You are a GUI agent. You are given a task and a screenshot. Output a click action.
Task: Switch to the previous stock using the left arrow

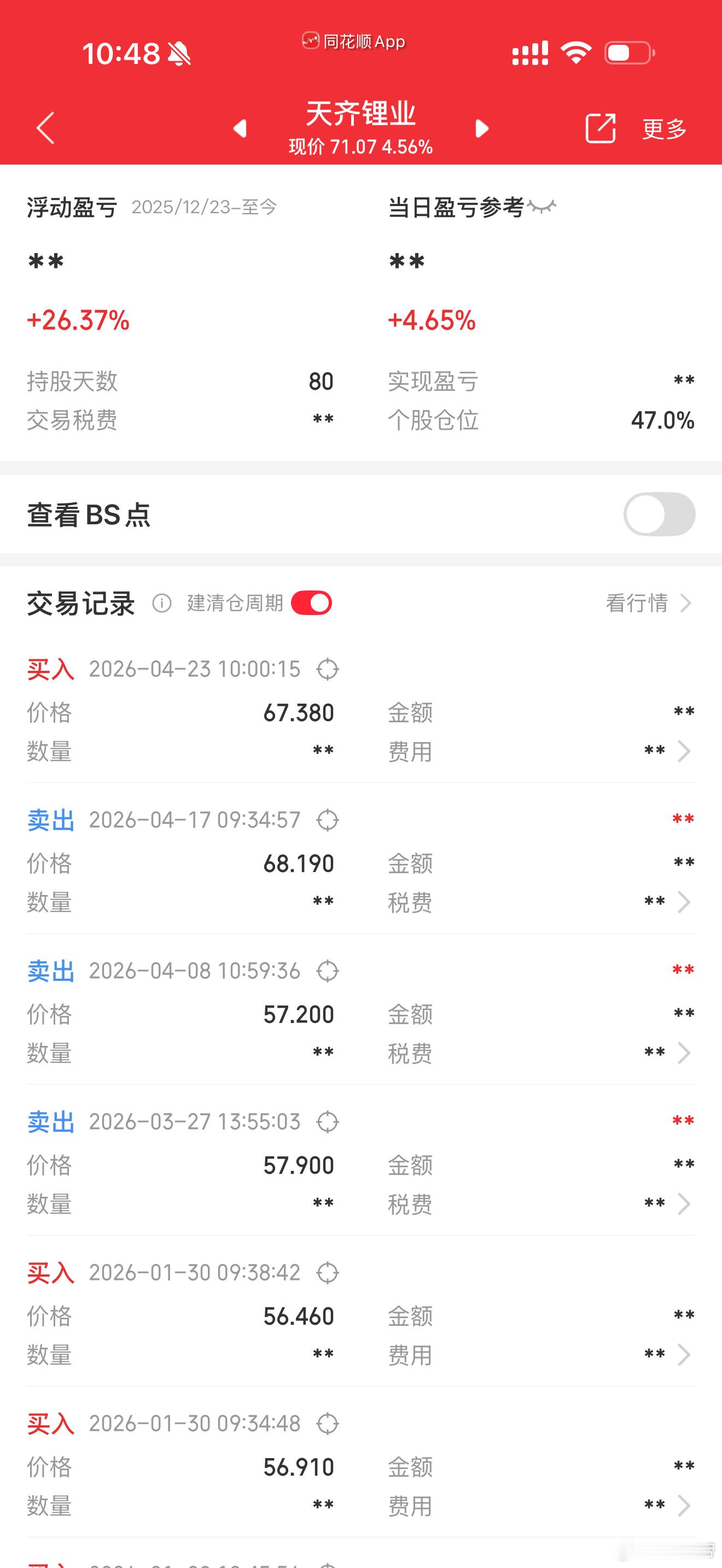pos(240,128)
